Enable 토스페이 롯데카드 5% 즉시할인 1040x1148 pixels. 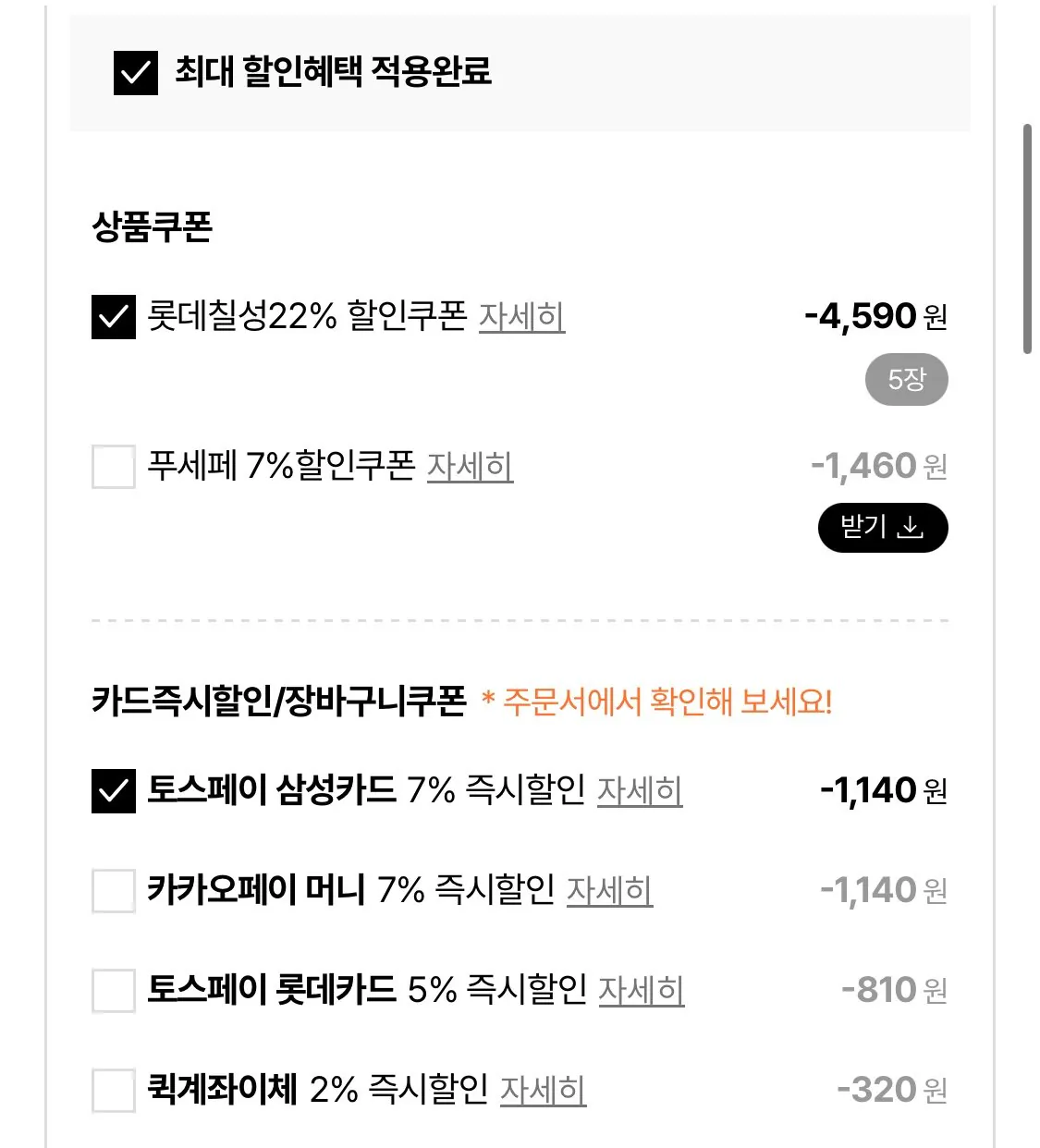click(x=112, y=991)
